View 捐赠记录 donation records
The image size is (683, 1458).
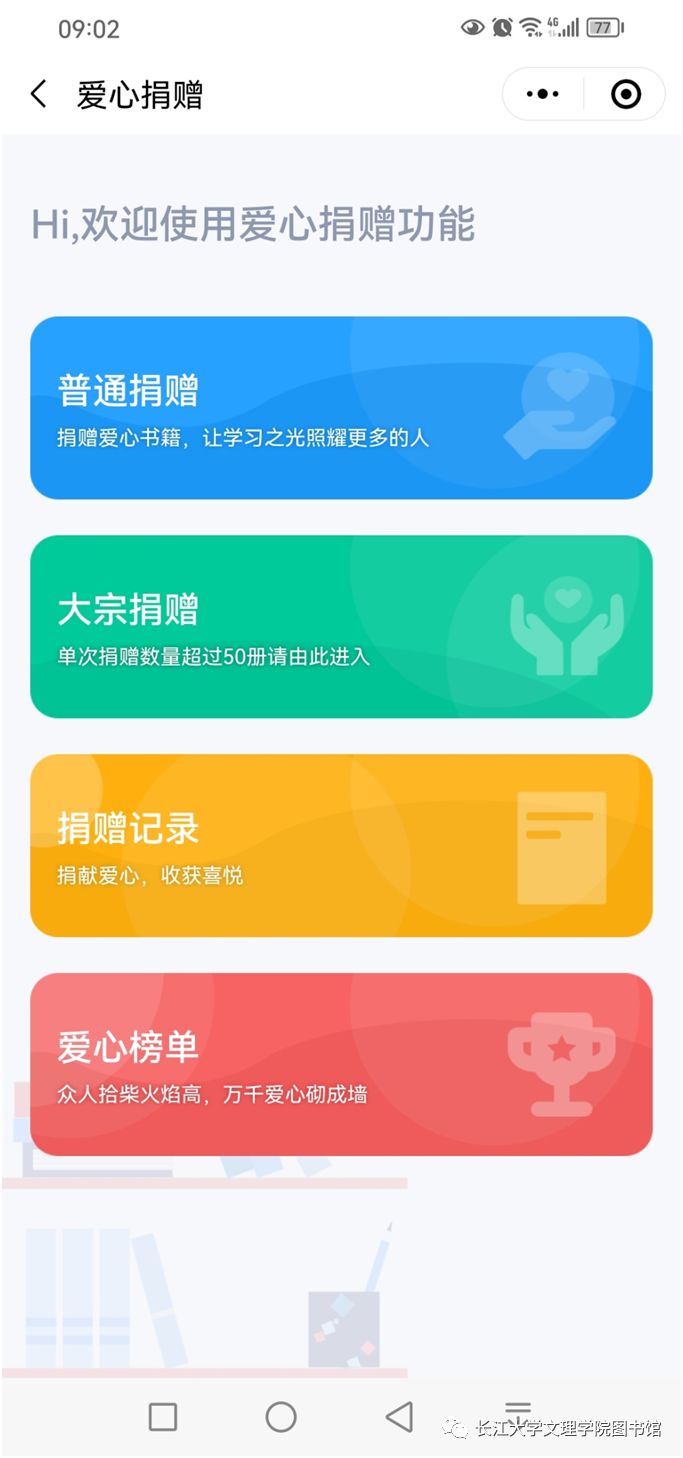click(x=341, y=846)
